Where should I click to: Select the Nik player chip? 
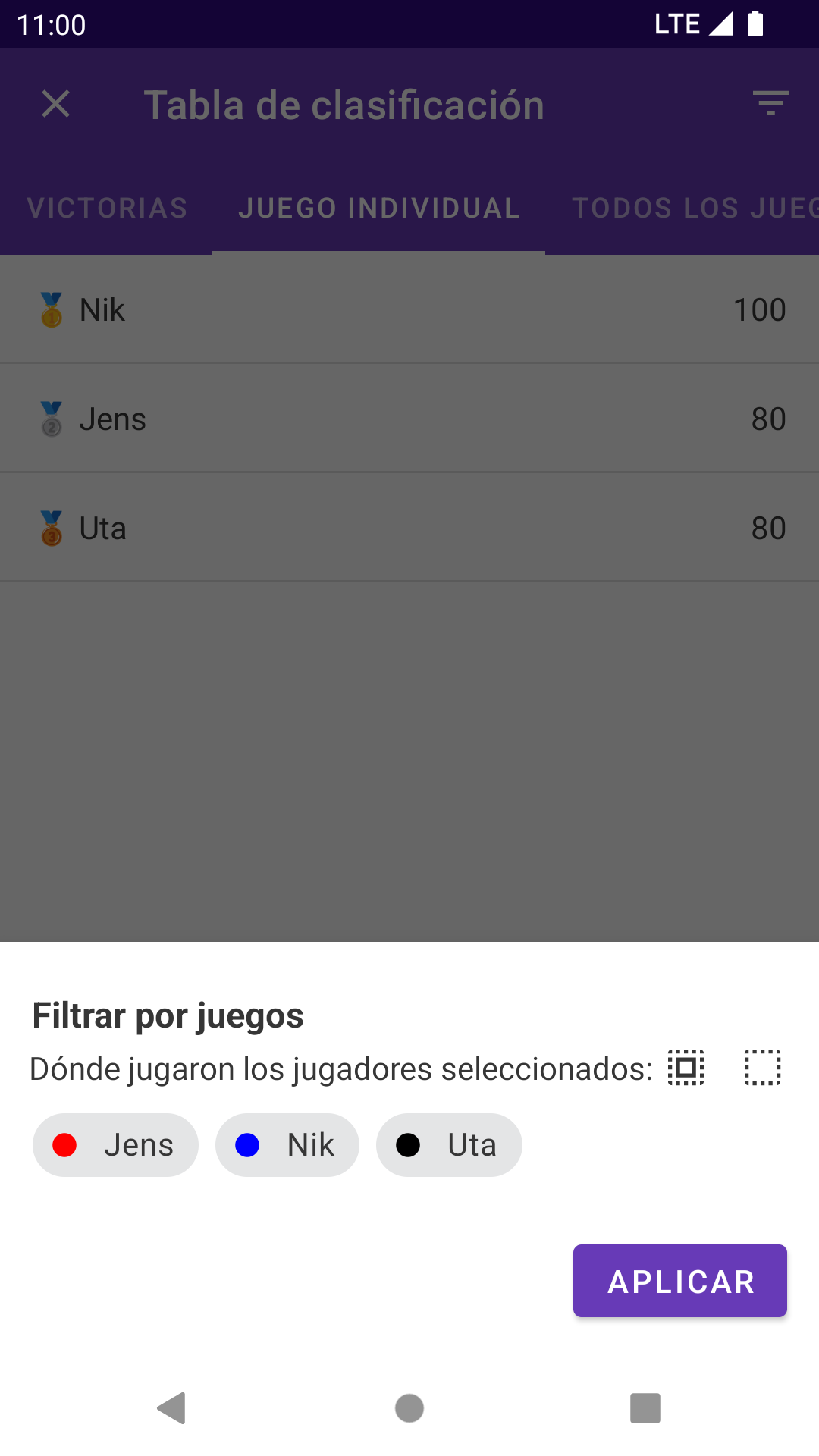(287, 1145)
